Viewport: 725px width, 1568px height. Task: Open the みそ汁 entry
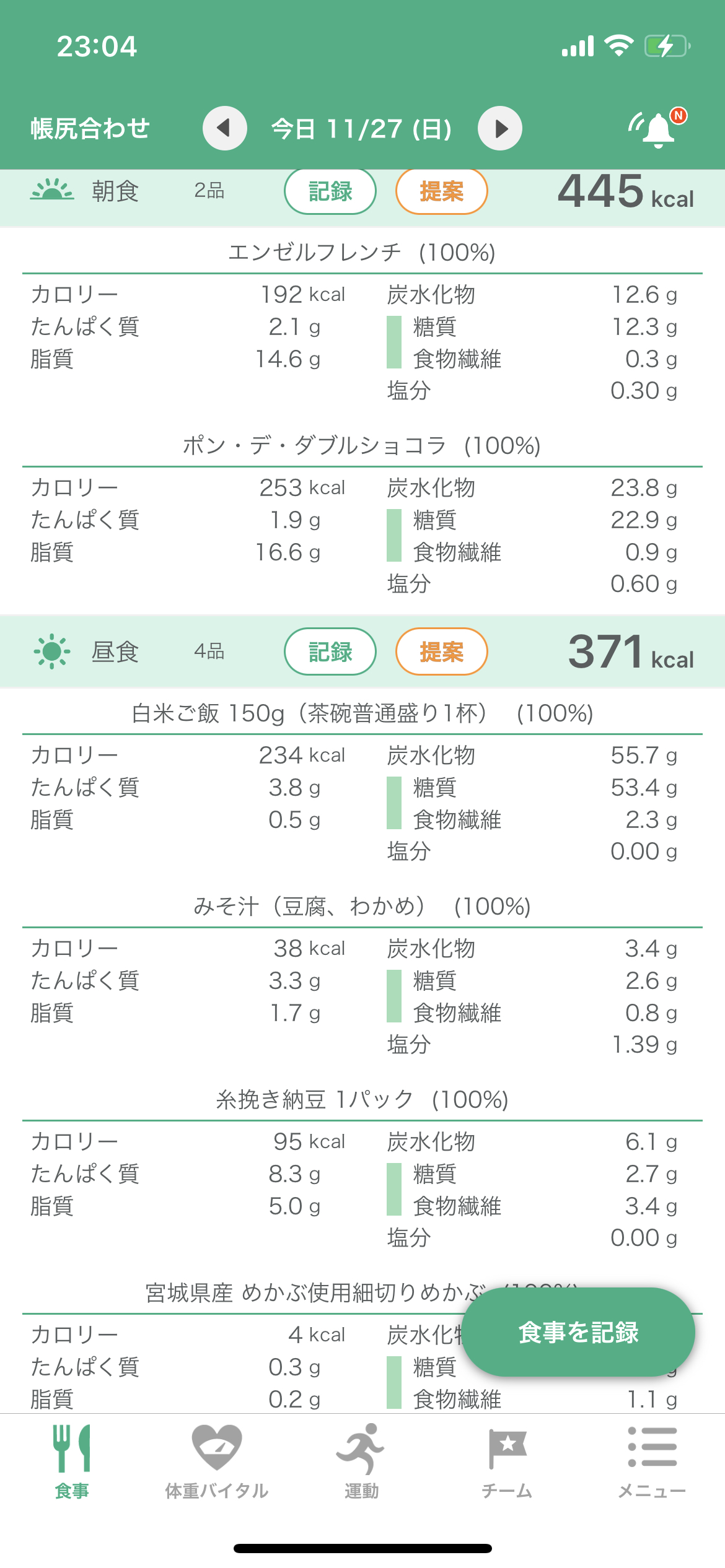coord(362,907)
